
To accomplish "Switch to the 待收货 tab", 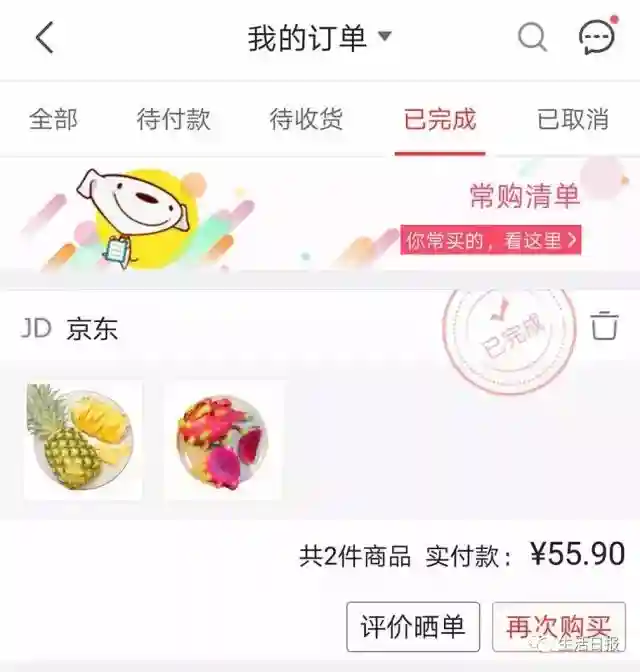I will (306, 119).
